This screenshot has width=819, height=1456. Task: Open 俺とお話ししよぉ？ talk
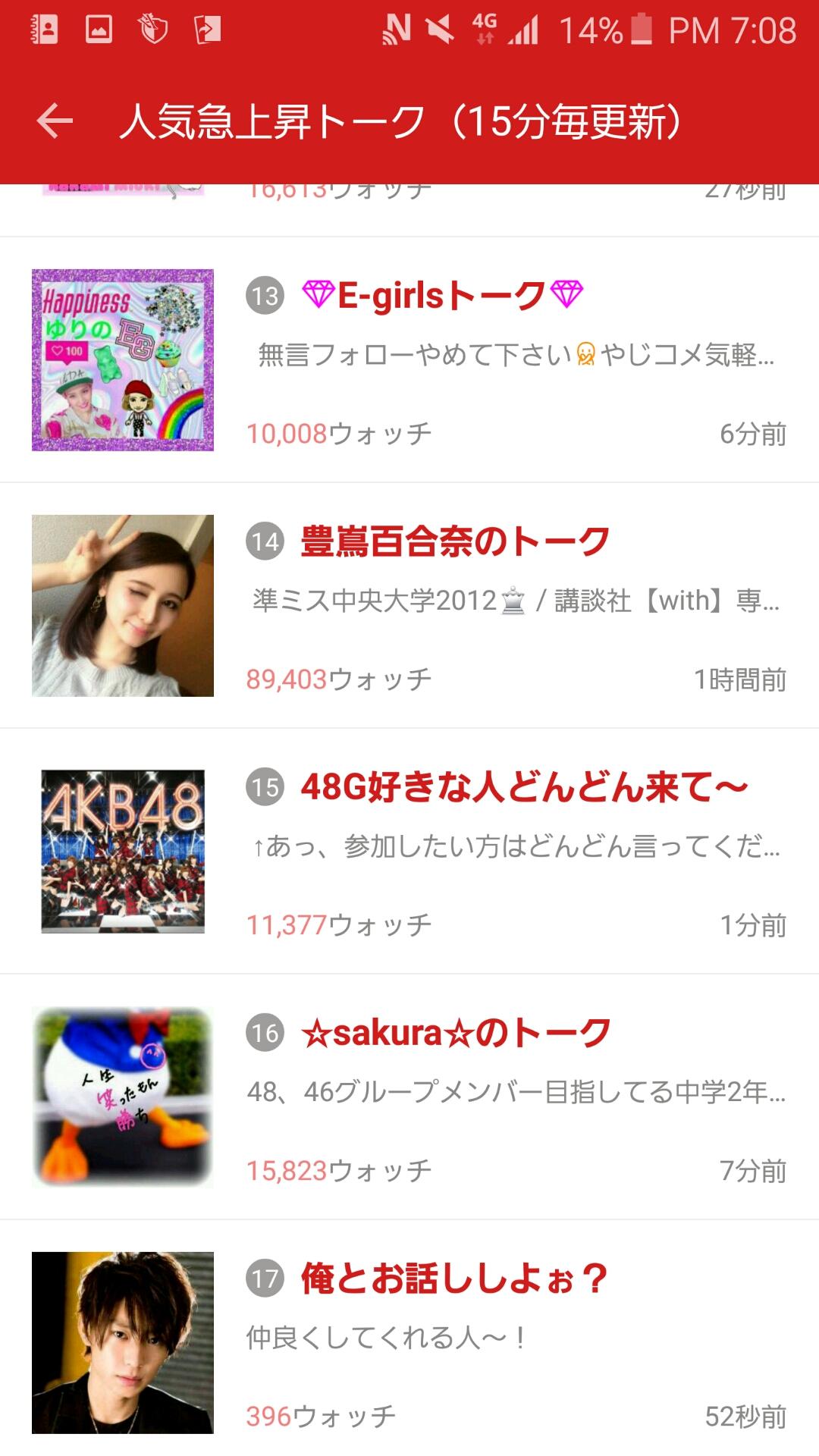point(453,1279)
